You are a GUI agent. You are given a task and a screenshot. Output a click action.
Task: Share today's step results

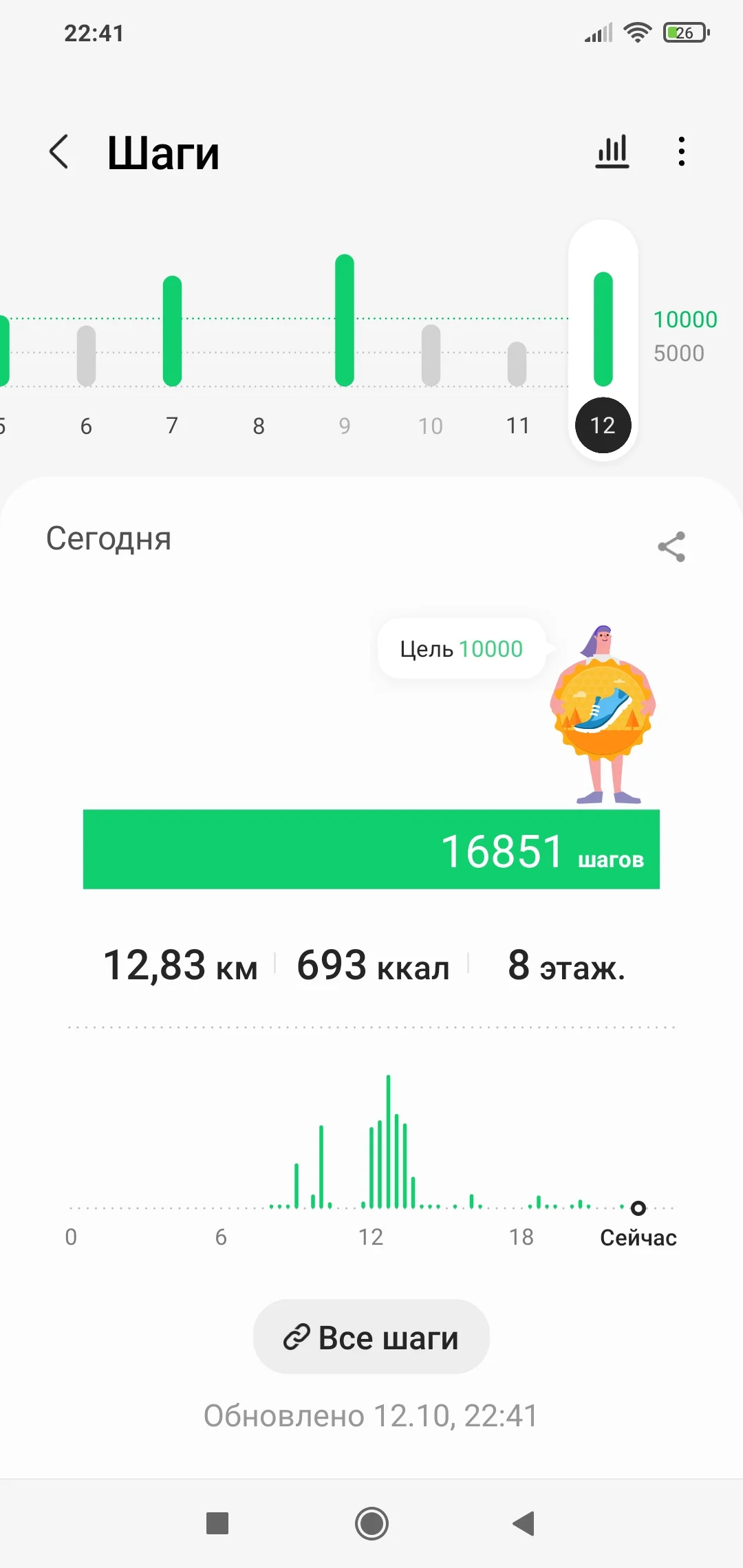(x=671, y=547)
